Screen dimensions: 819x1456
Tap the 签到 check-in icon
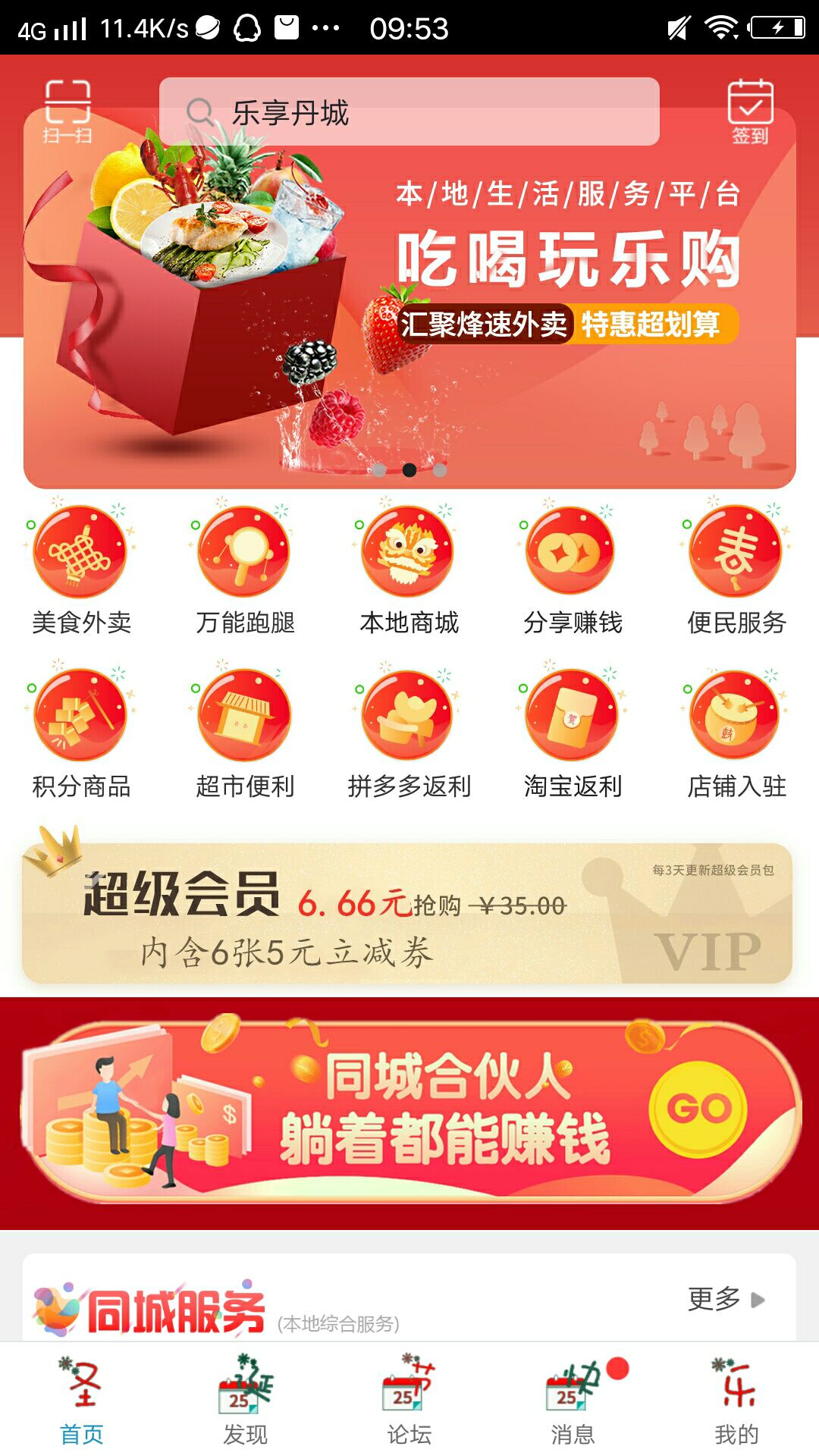[x=750, y=111]
